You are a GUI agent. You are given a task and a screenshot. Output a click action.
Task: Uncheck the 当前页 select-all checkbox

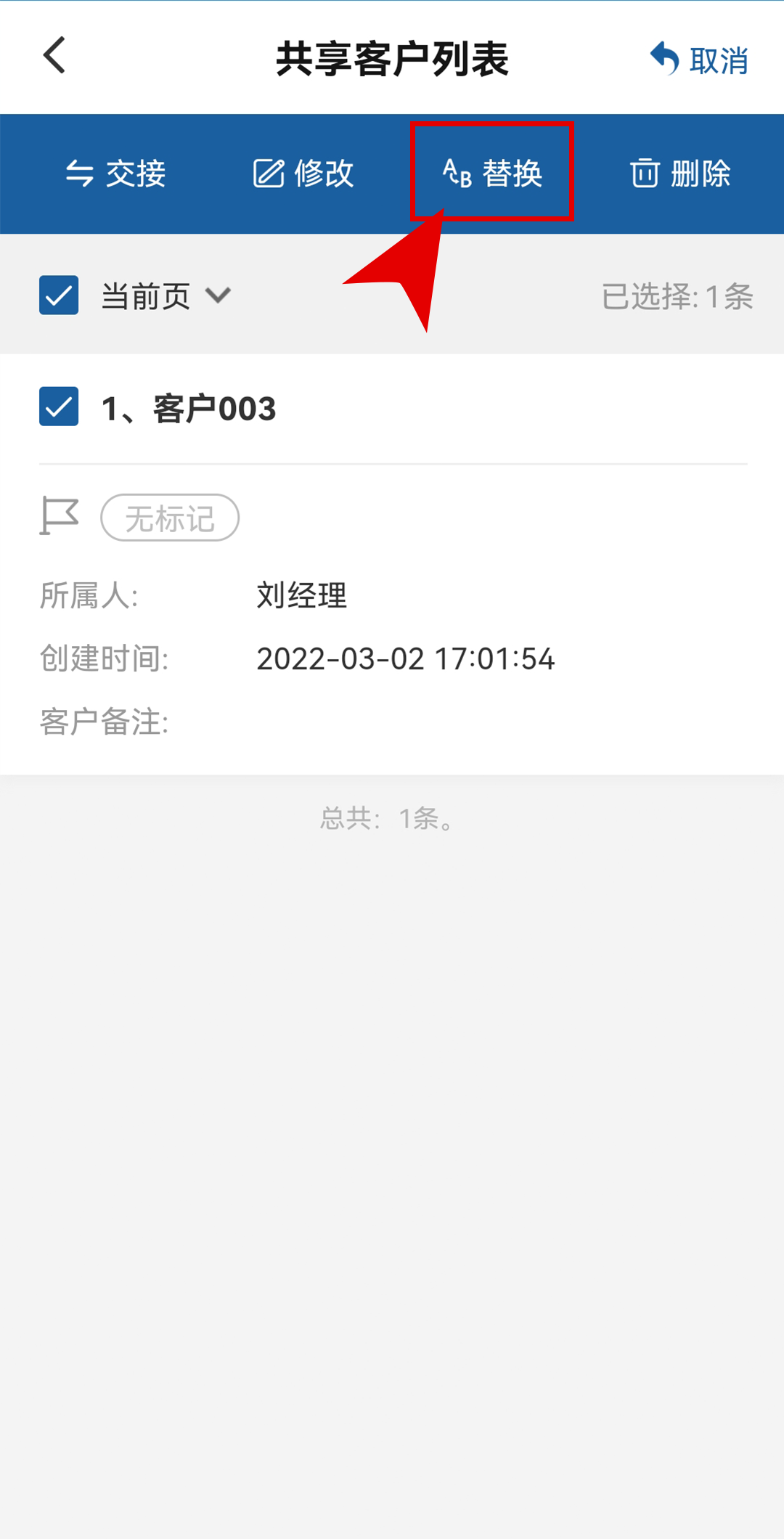tap(59, 295)
